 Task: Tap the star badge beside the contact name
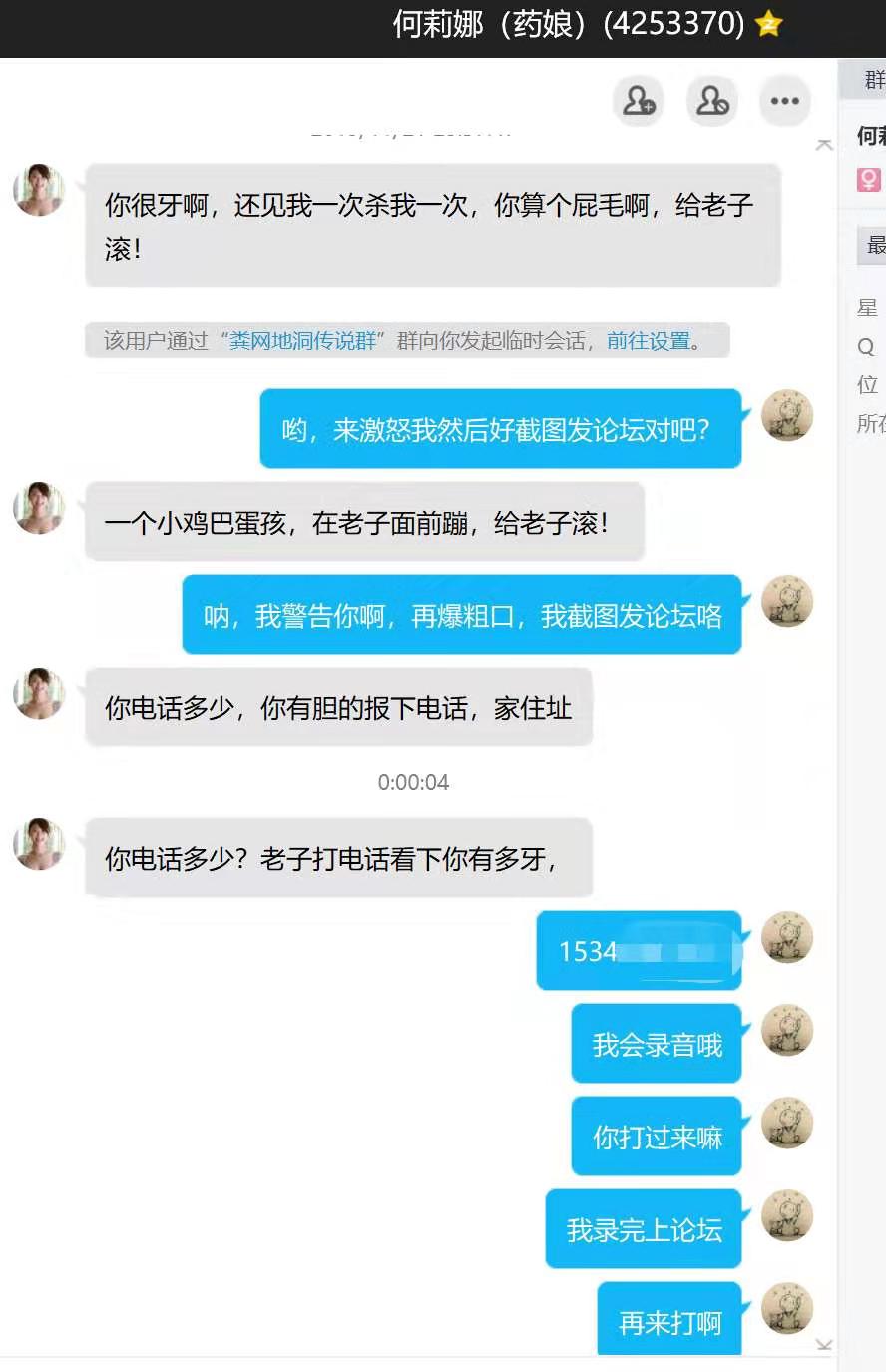[x=768, y=24]
